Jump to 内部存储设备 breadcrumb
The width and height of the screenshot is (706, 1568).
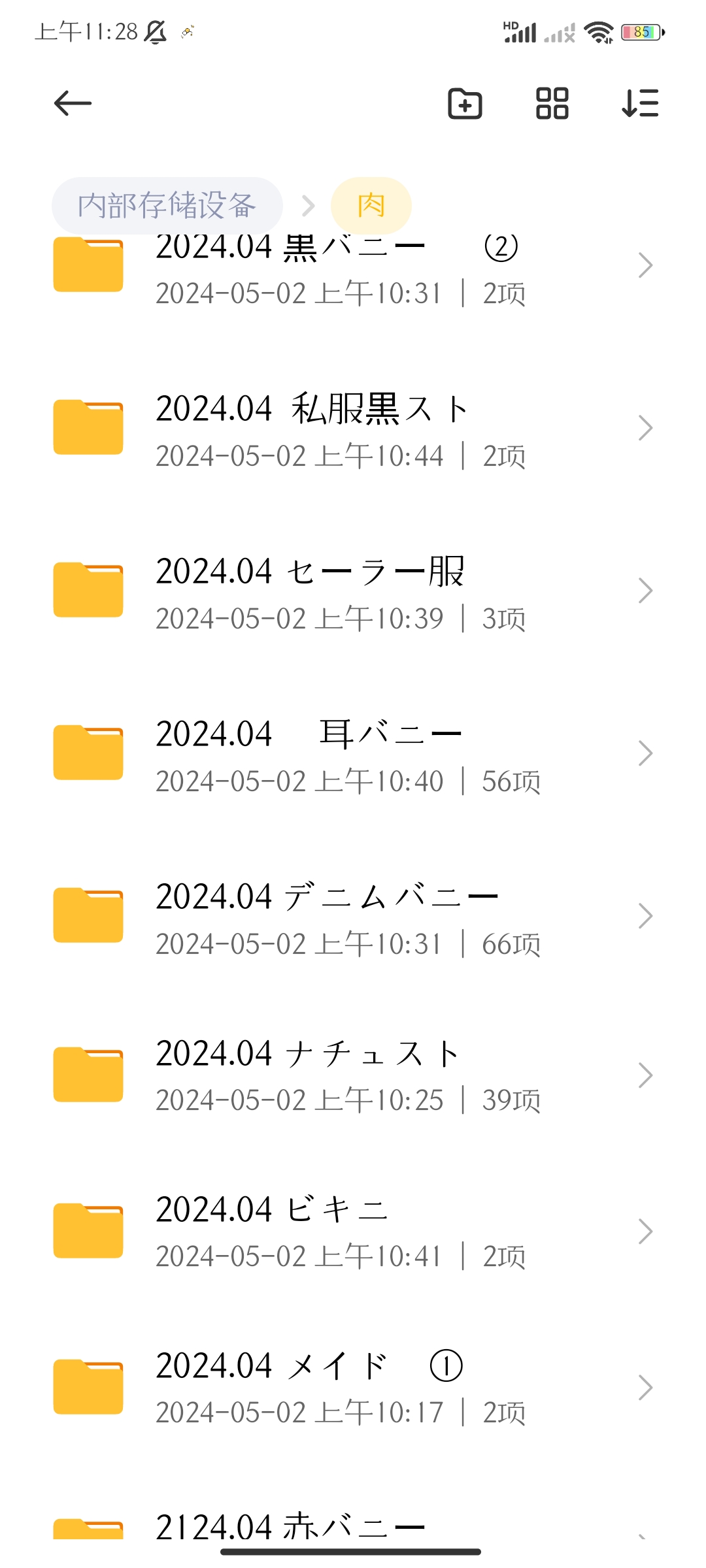[x=167, y=206]
